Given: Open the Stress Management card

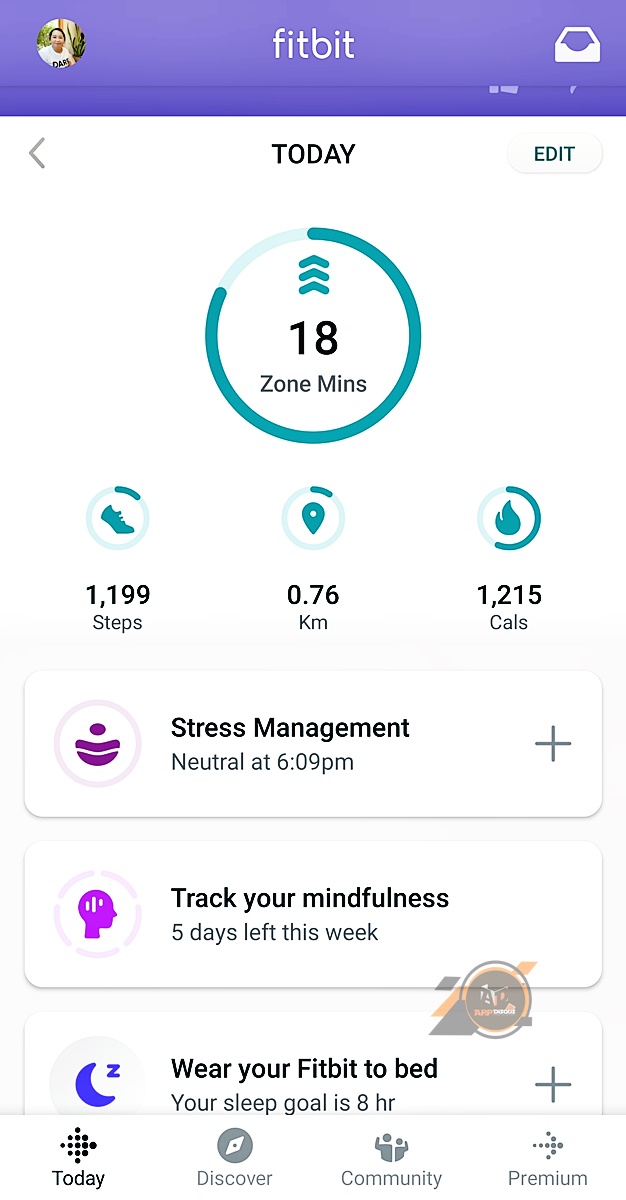Looking at the screenshot, I should tap(290, 744).
